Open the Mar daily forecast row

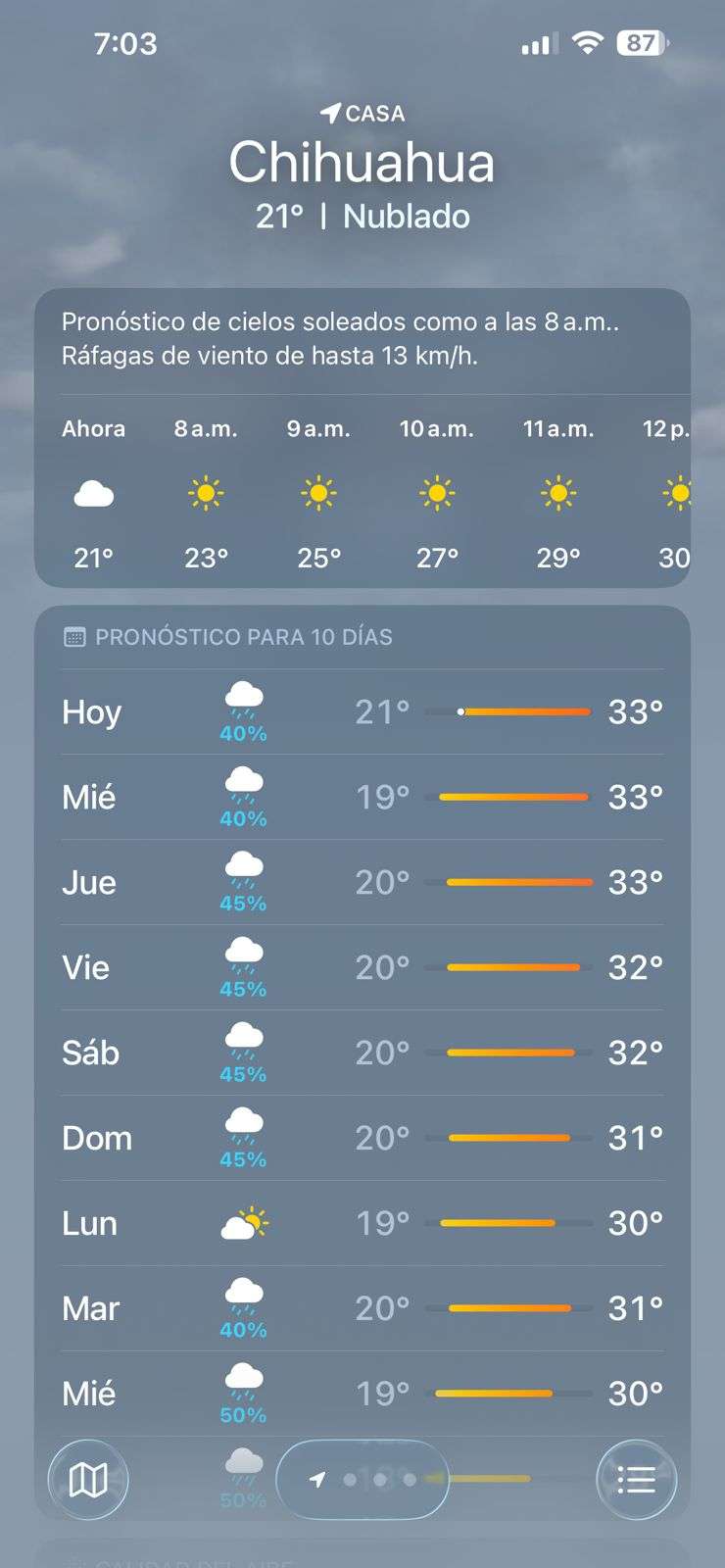pyautogui.click(x=362, y=1309)
